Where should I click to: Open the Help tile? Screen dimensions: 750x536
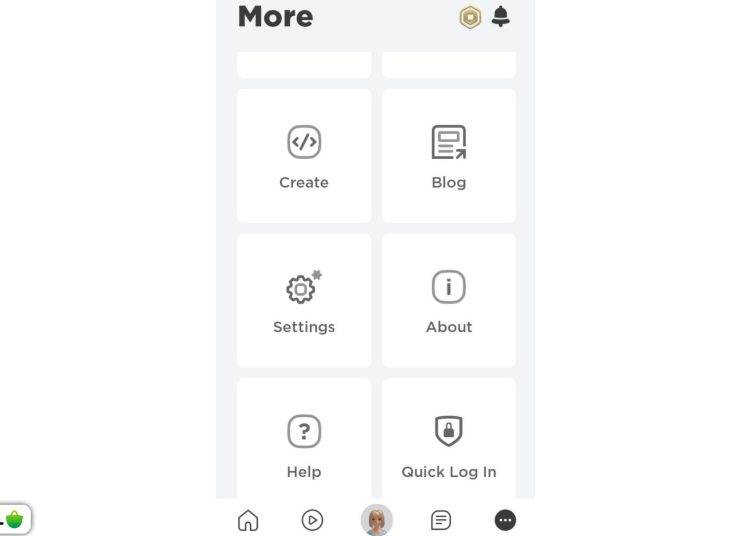pyautogui.click(x=304, y=444)
